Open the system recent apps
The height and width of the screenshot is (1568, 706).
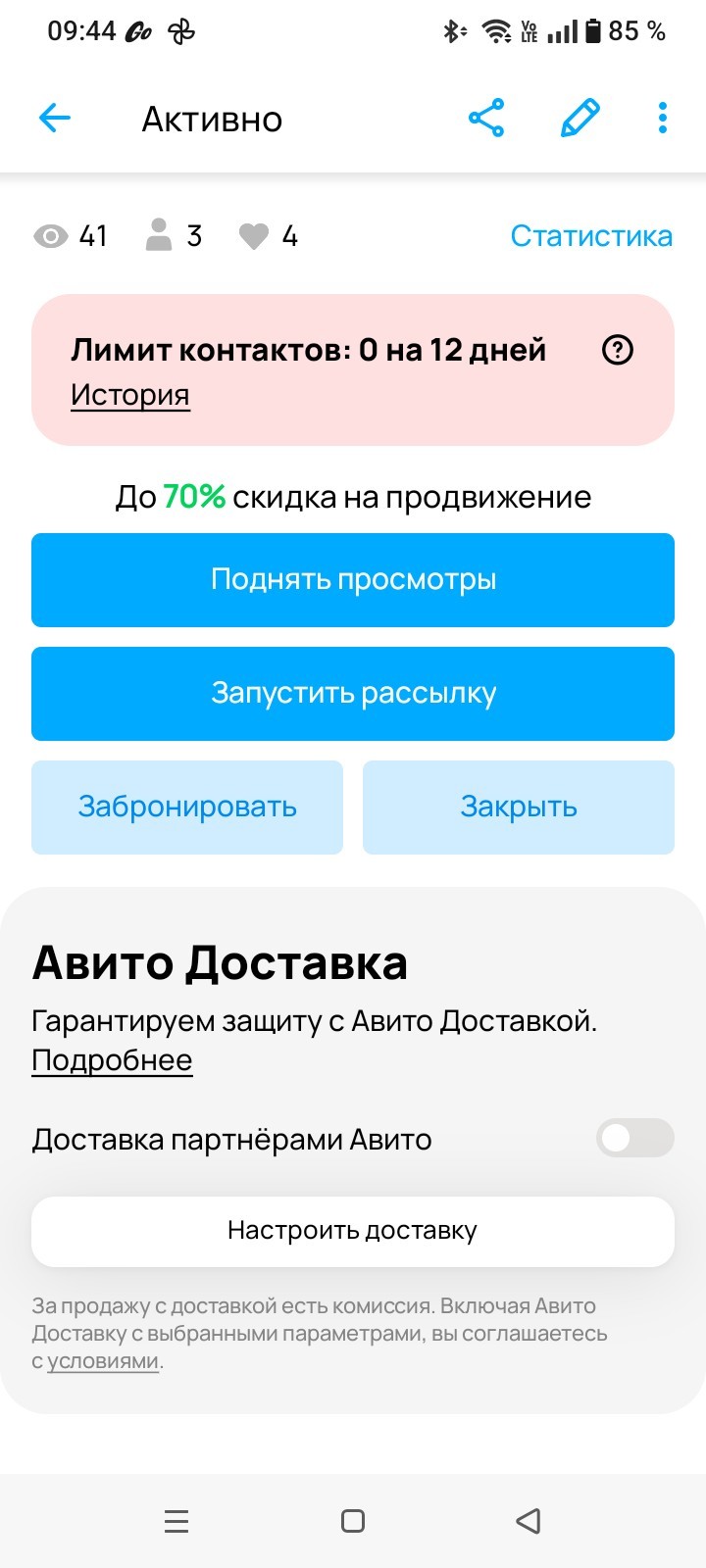pyautogui.click(x=176, y=1521)
